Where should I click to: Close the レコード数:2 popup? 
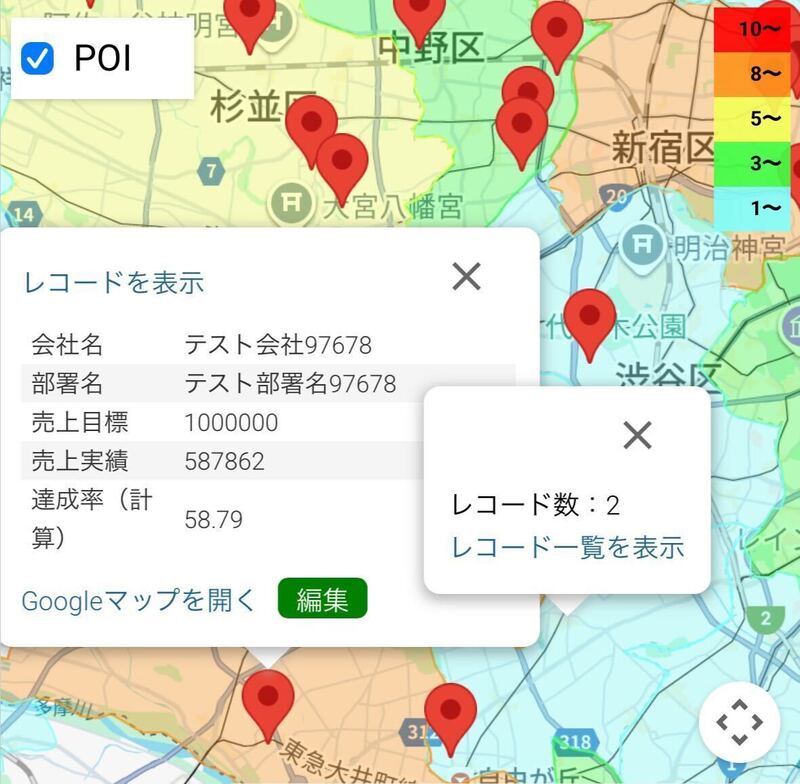(x=637, y=434)
